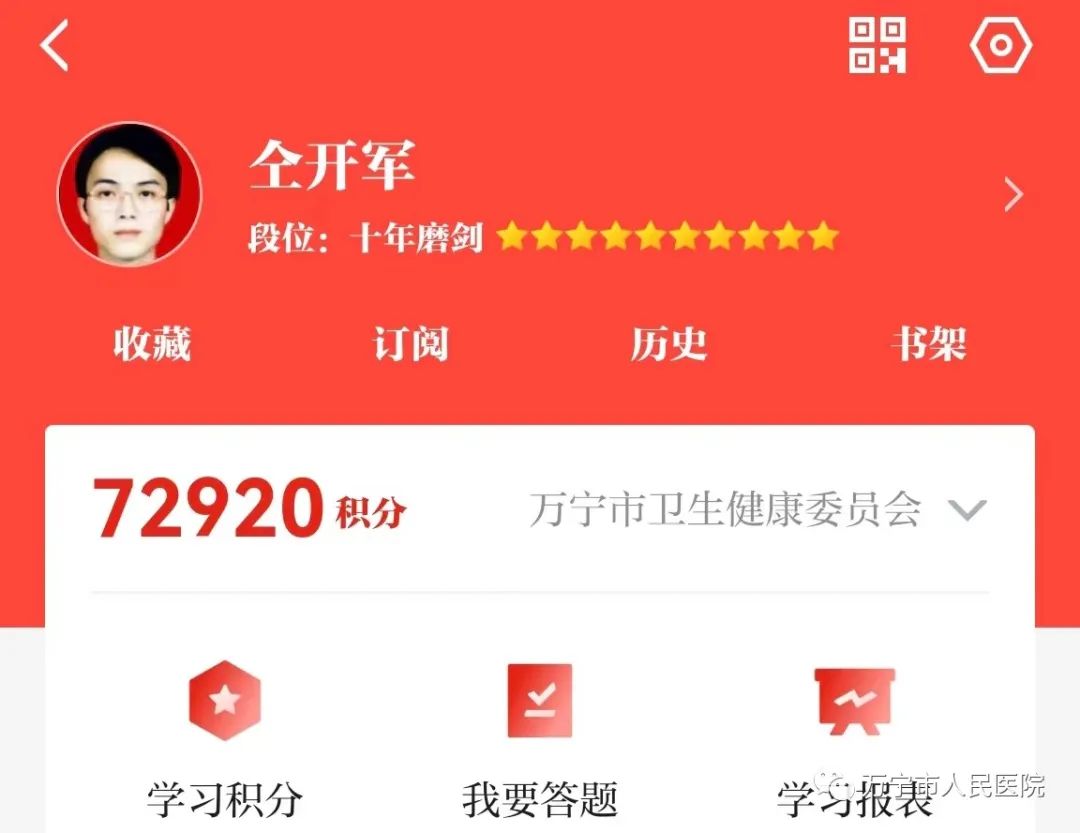Open settings via the hexagon gear icon
The image size is (1080, 833).
click(x=1001, y=45)
